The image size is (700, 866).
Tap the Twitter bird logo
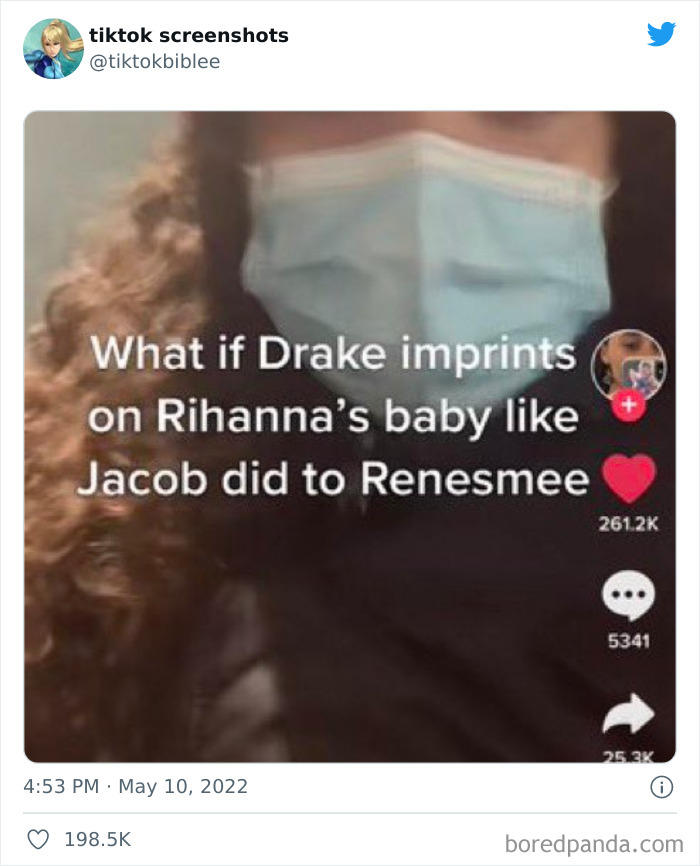point(661,35)
